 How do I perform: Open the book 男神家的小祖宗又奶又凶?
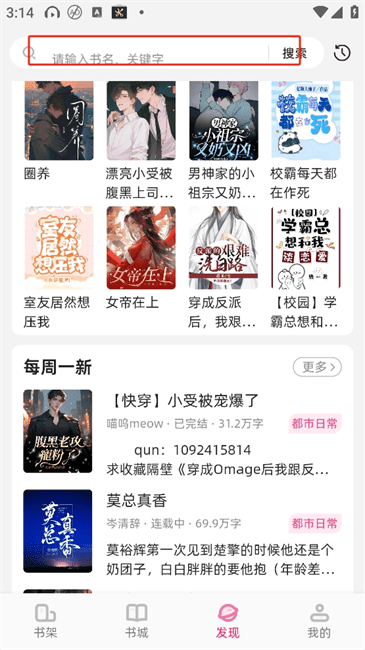[x=223, y=140]
